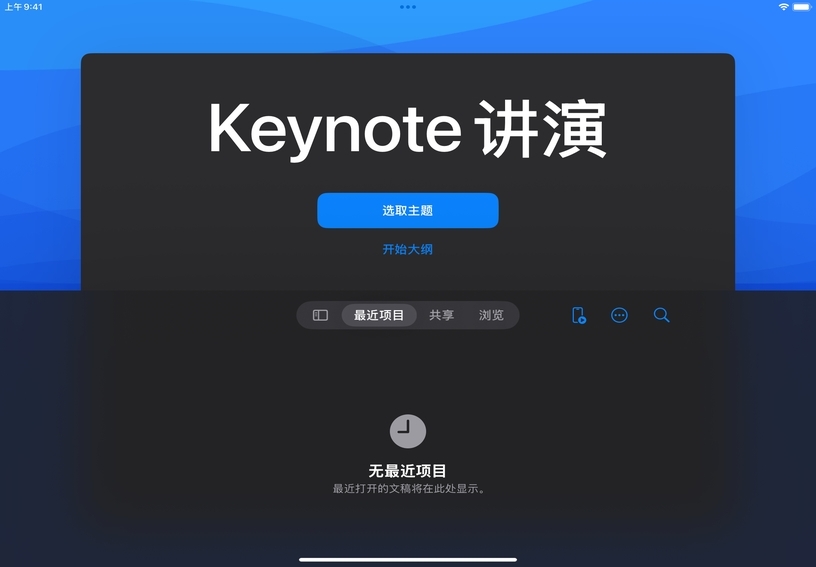Tap the three-dot multitasking control

coord(408,7)
